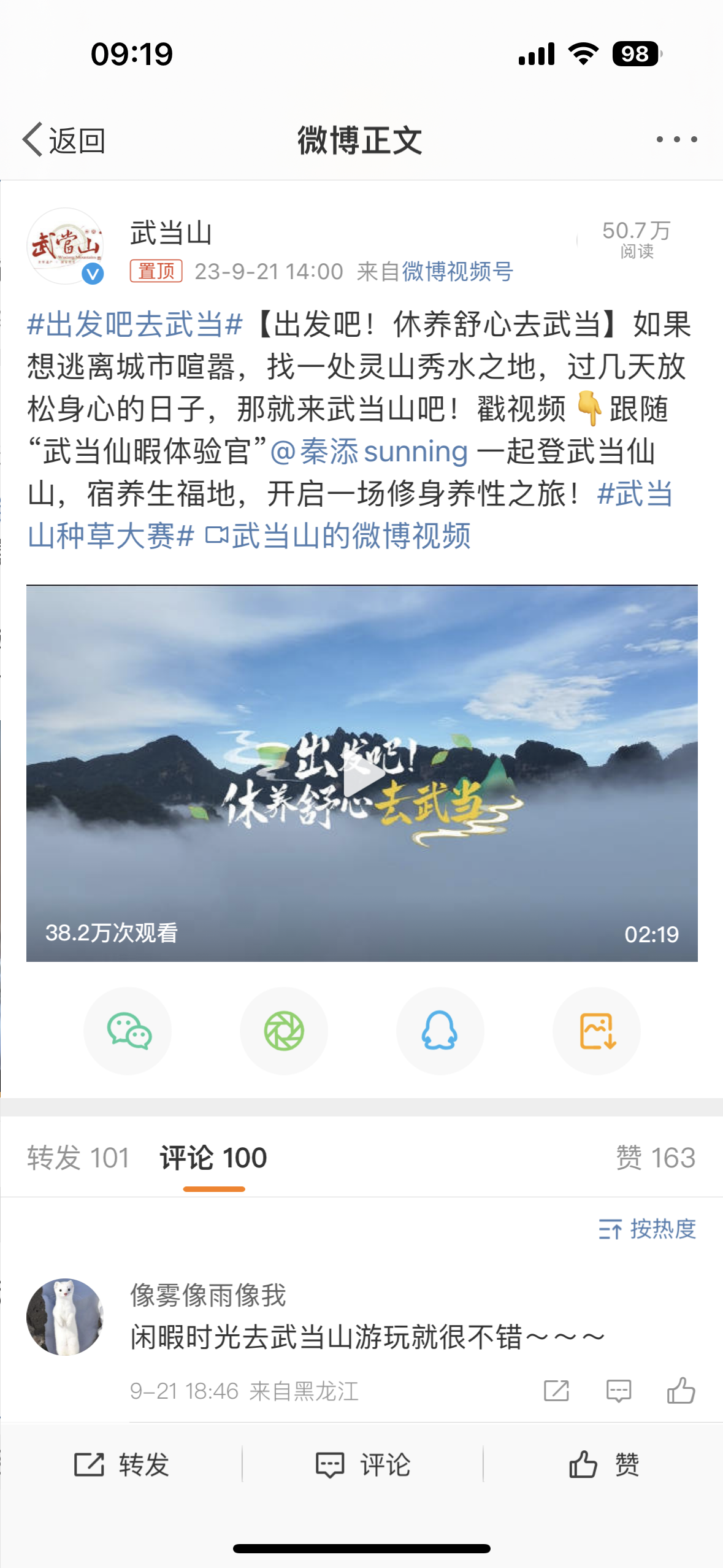
Task: Reply to 像雾像雨像我's comment
Action: pos(619,1391)
